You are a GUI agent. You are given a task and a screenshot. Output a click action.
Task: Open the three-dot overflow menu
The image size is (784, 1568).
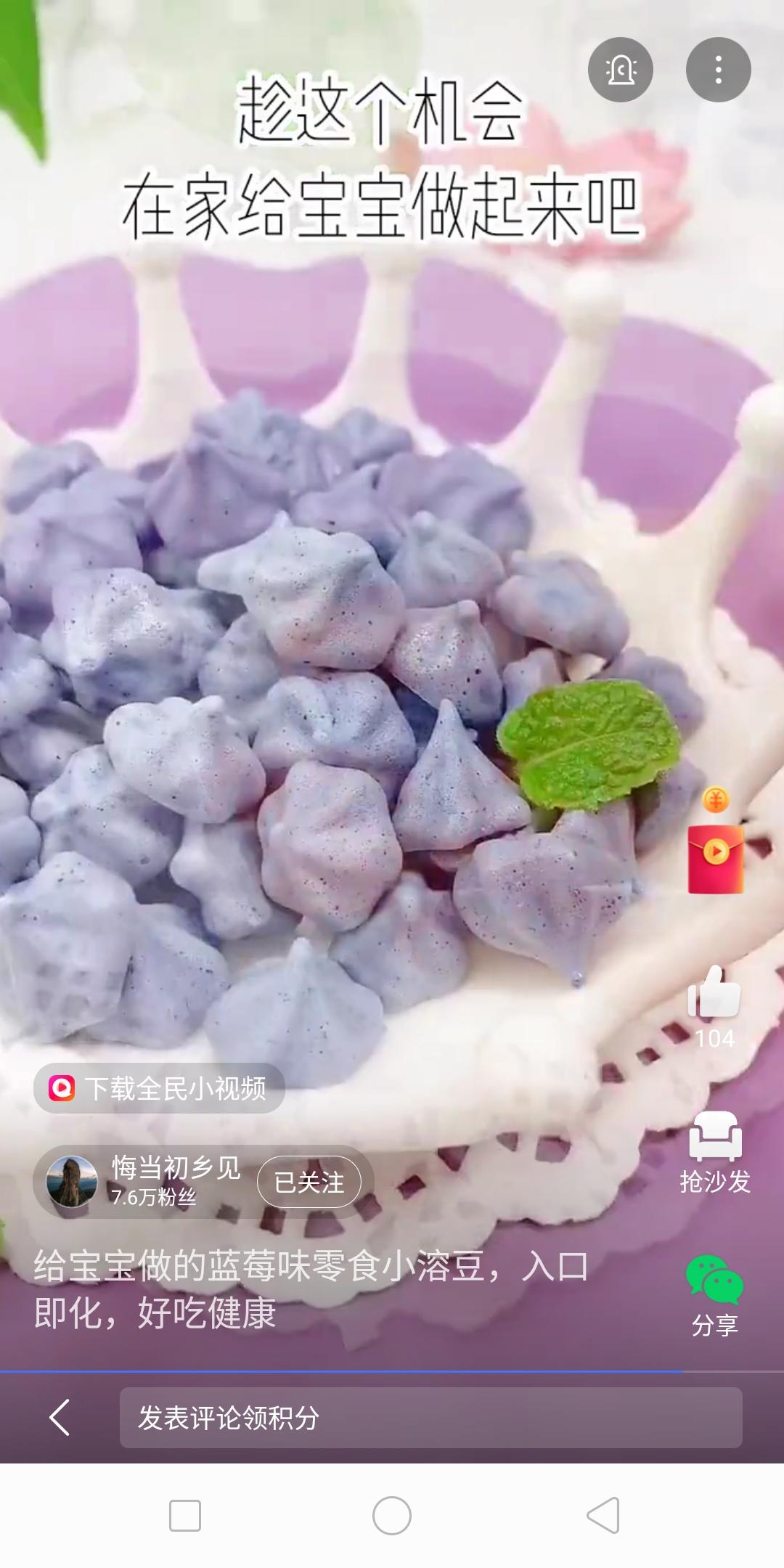click(718, 70)
